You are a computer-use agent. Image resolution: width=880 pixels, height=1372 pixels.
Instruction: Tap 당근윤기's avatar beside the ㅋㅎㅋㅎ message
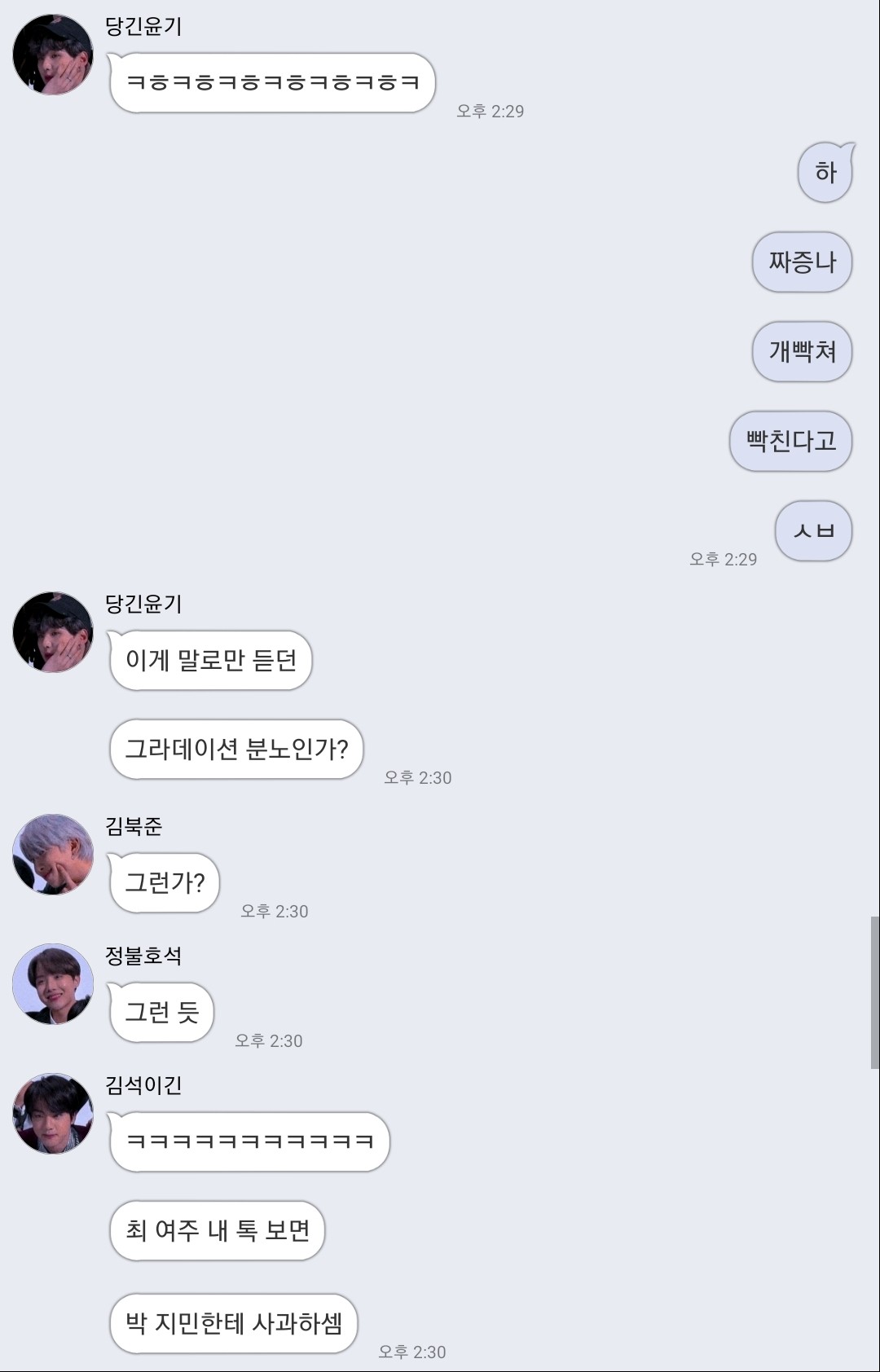(x=53, y=55)
